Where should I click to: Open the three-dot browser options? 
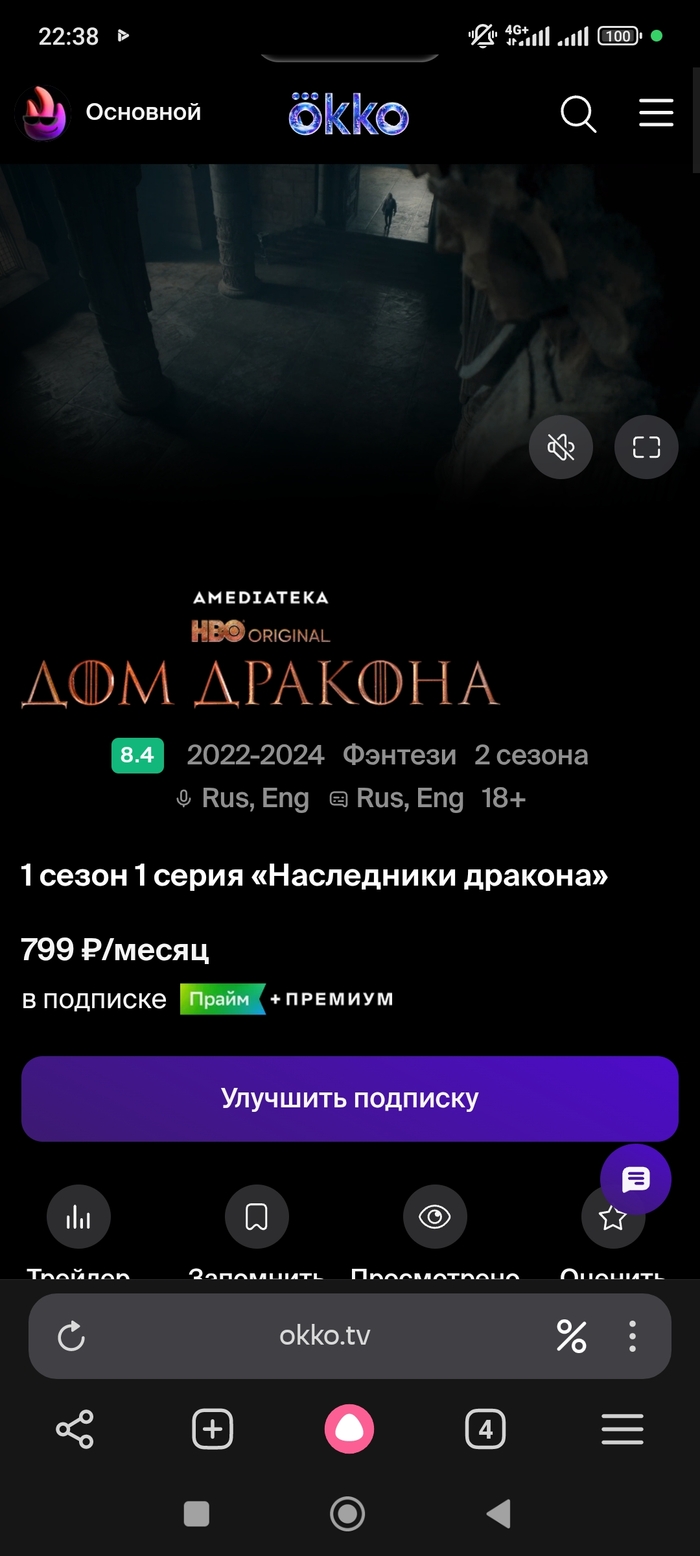632,1336
